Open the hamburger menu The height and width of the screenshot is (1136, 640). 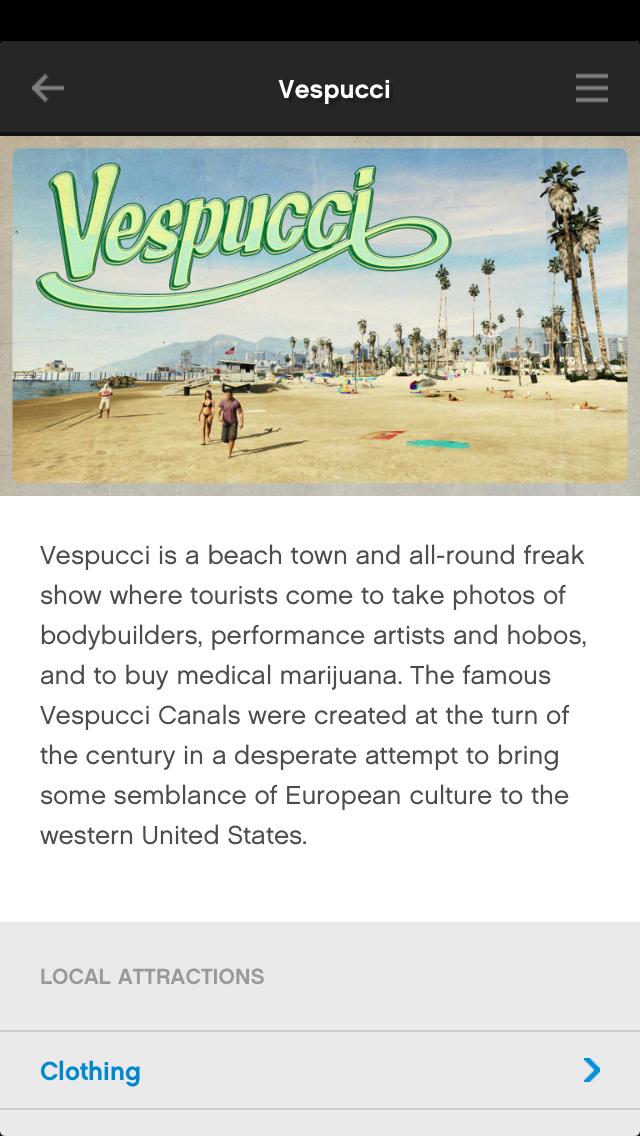click(591, 89)
